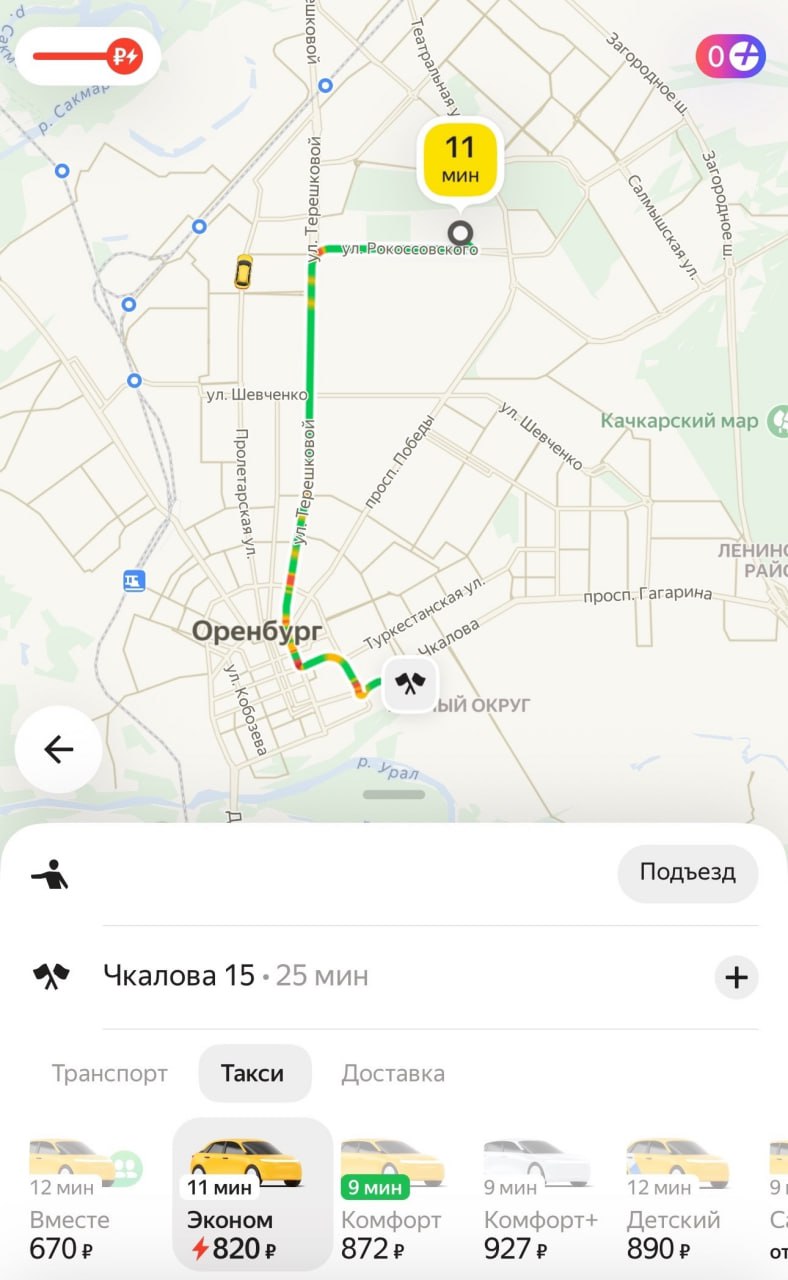The width and height of the screenshot is (788, 1280).
Task: Go back using the arrow button
Action: (58, 750)
